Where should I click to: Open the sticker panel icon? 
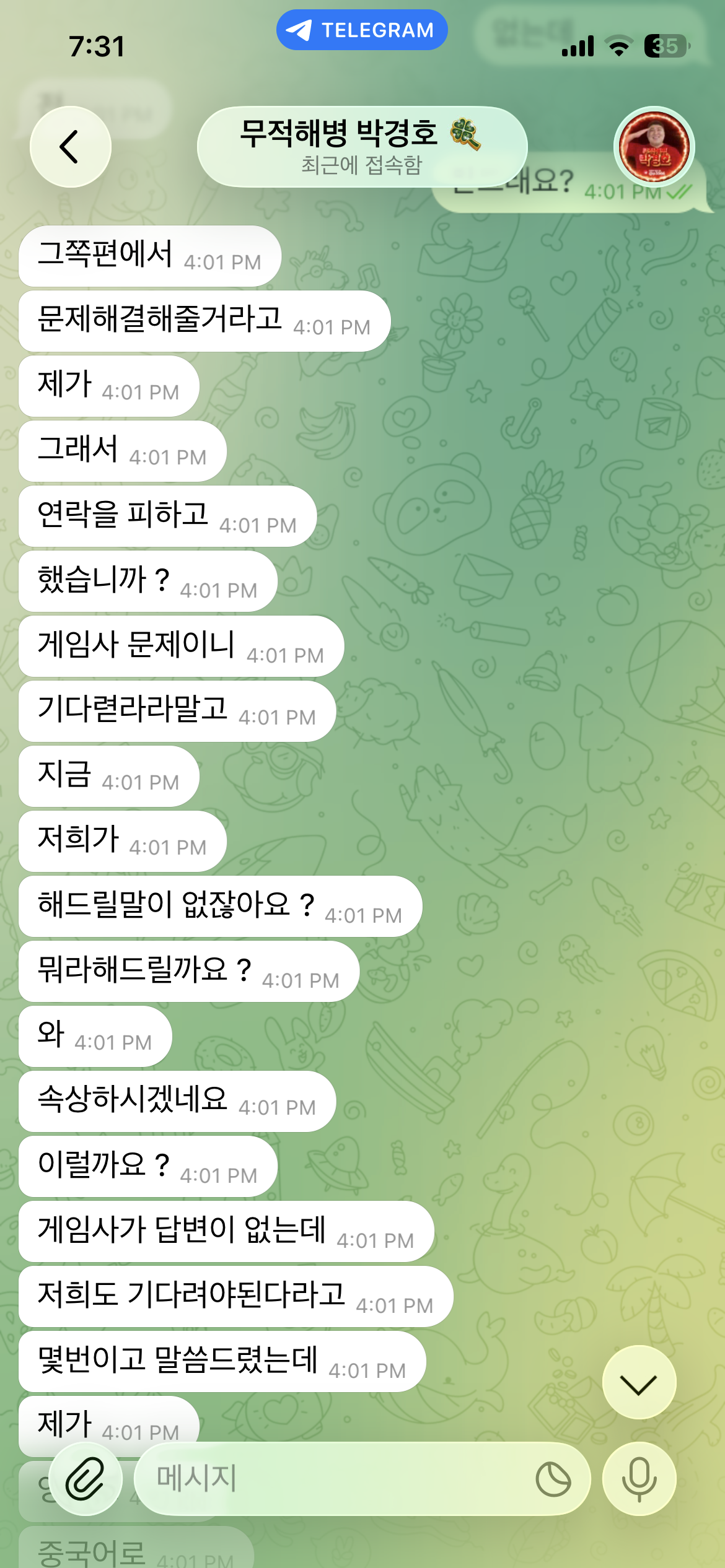(x=553, y=1479)
